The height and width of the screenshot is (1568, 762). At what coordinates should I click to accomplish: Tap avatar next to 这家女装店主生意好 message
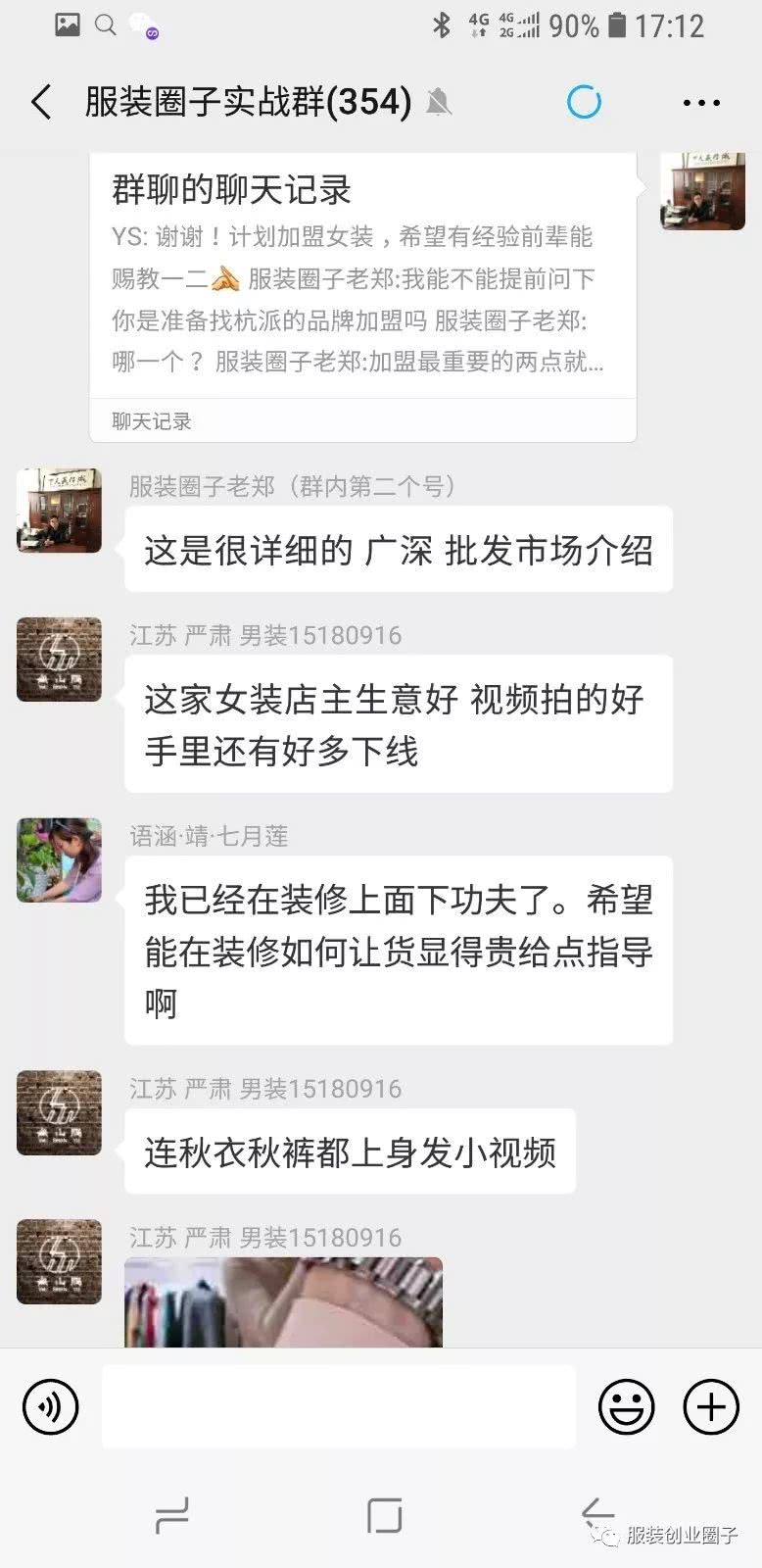click(x=59, y=660)
